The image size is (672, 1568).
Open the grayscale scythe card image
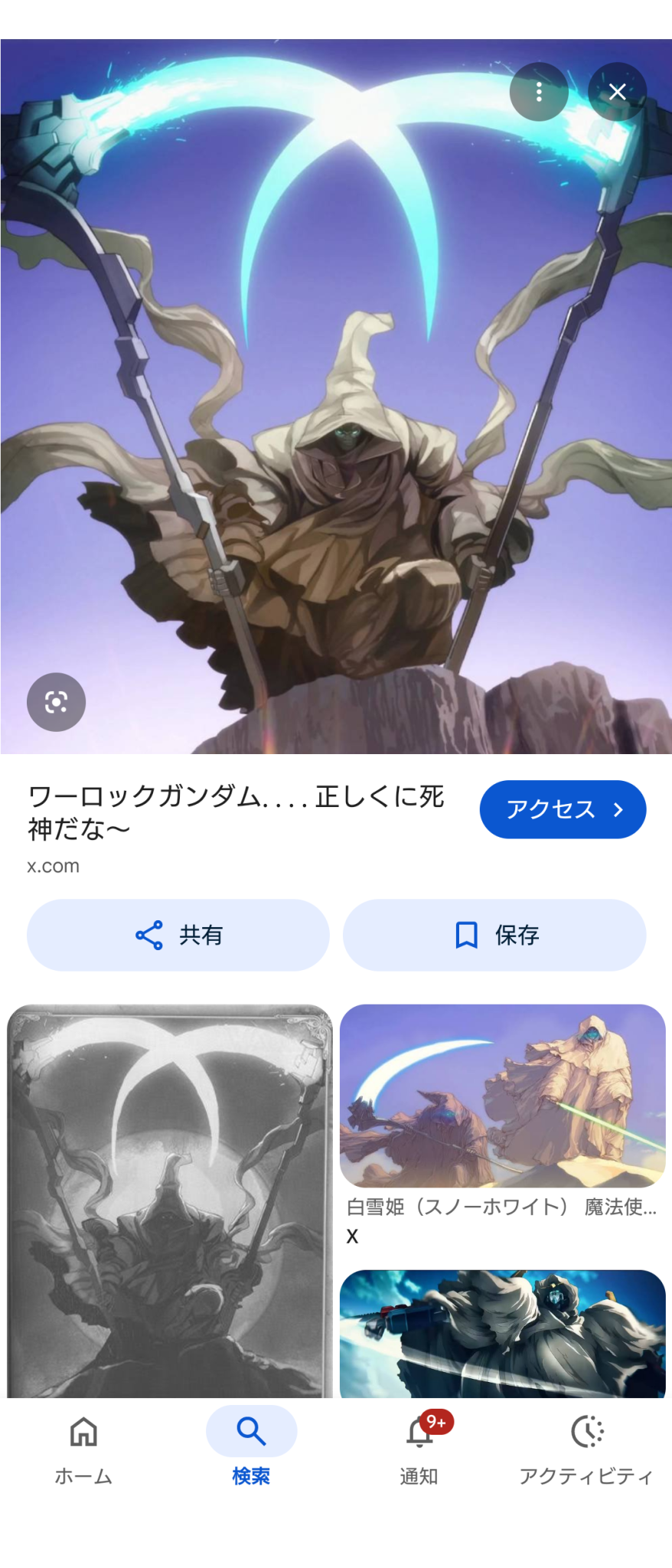pos(170,1200)
